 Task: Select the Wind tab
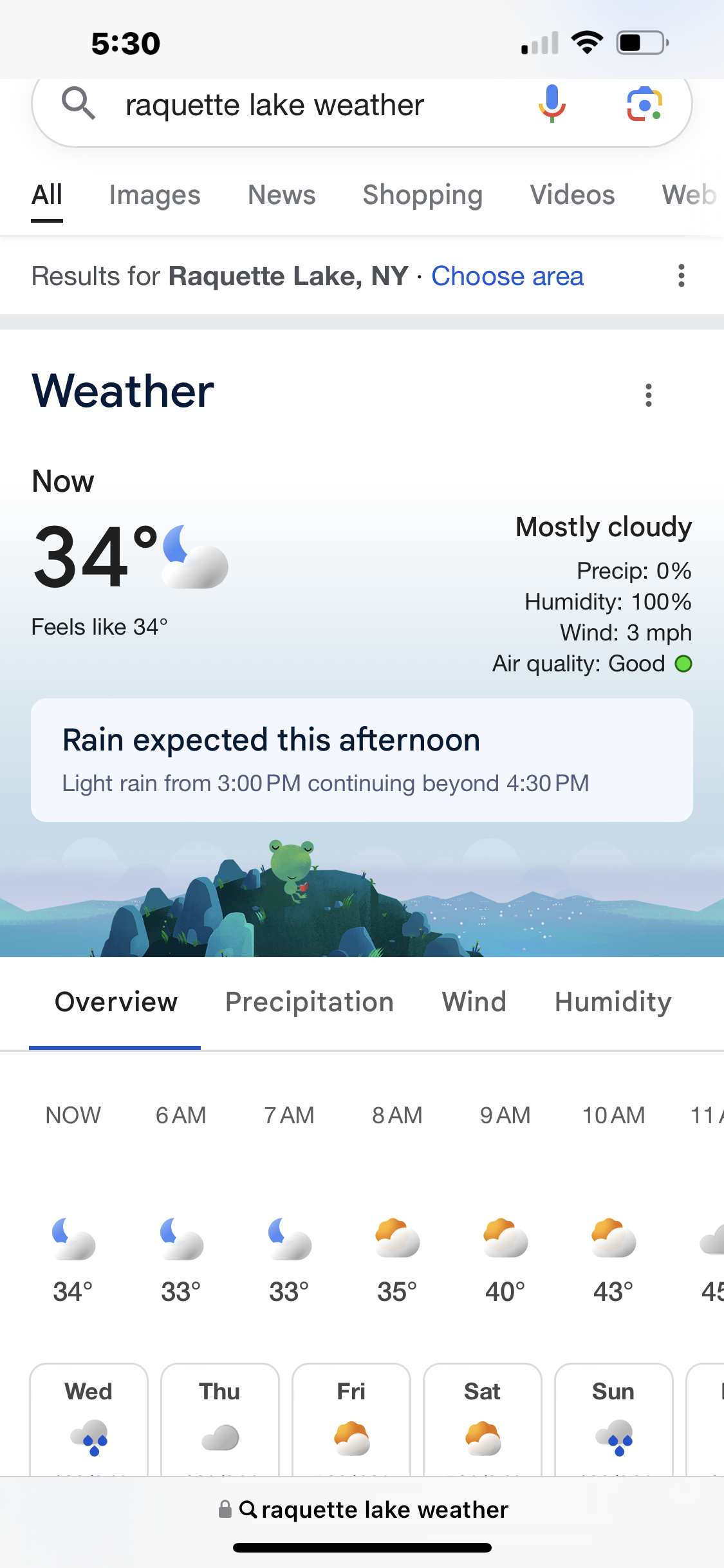coord(474,1002)
